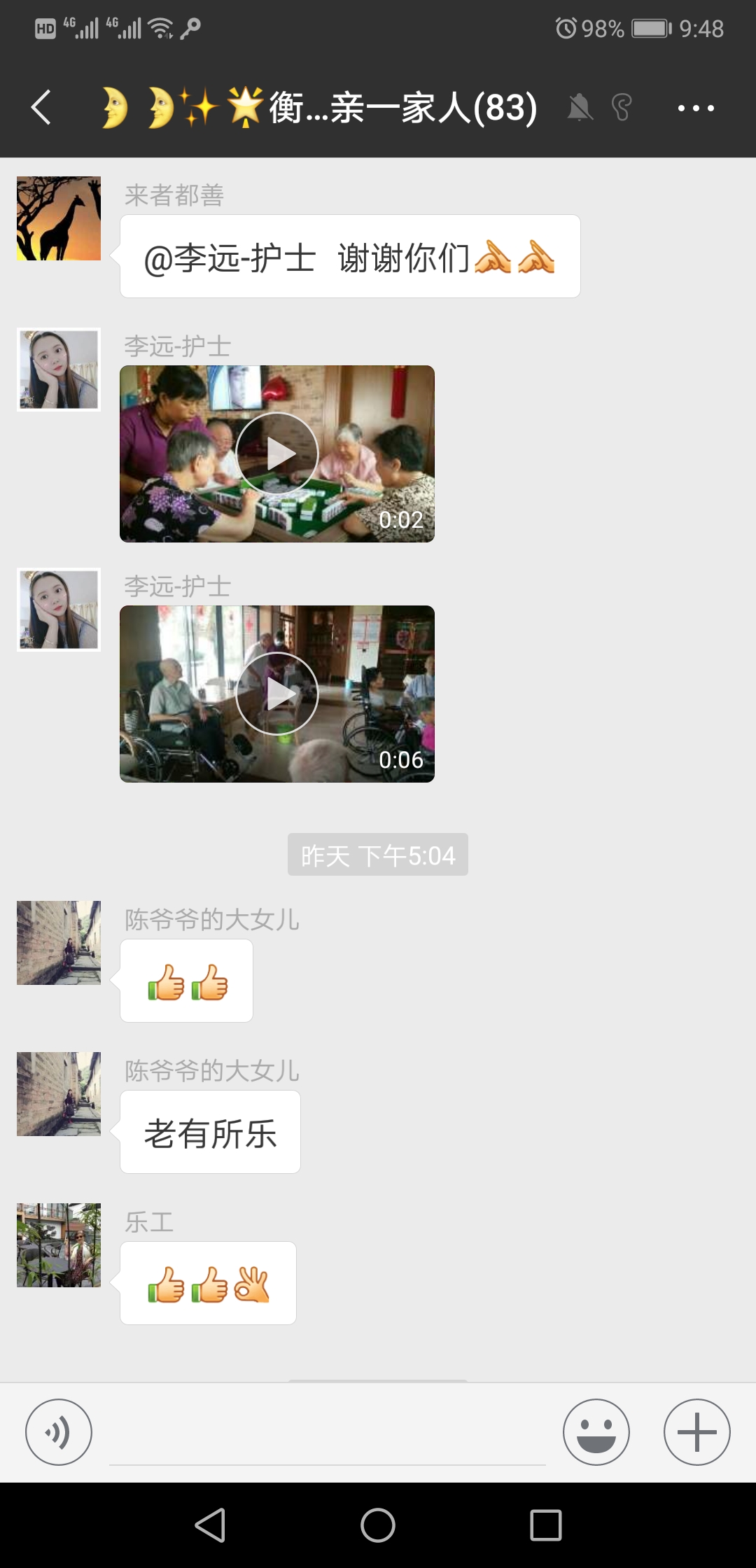The height and width of the screenshot is (1568, 756).
Task: Go back from the group chat
Action: coord(41,108)
